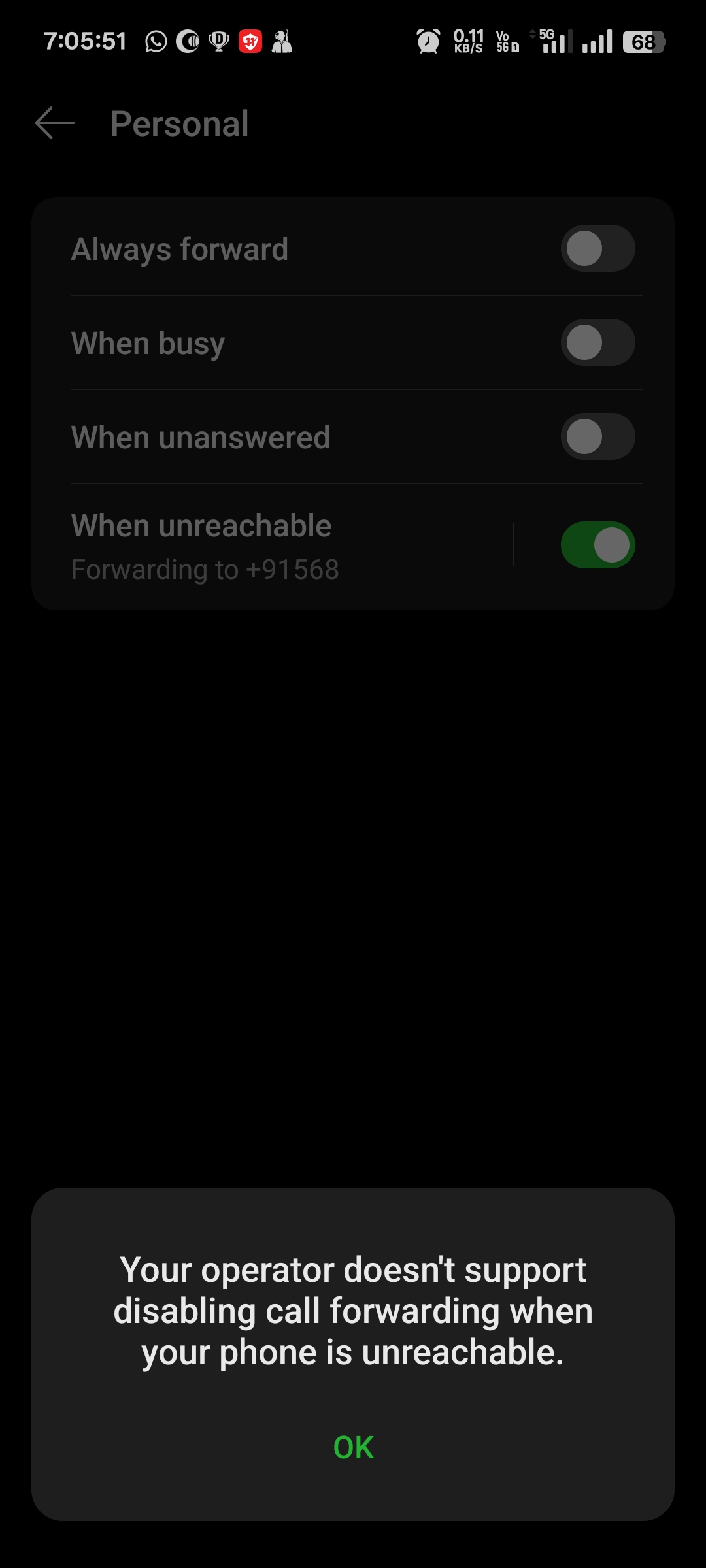This screenshot has height=1568, width=706.
Task: Disable the When unreachable switch
Action: click(x=597, y=545)
